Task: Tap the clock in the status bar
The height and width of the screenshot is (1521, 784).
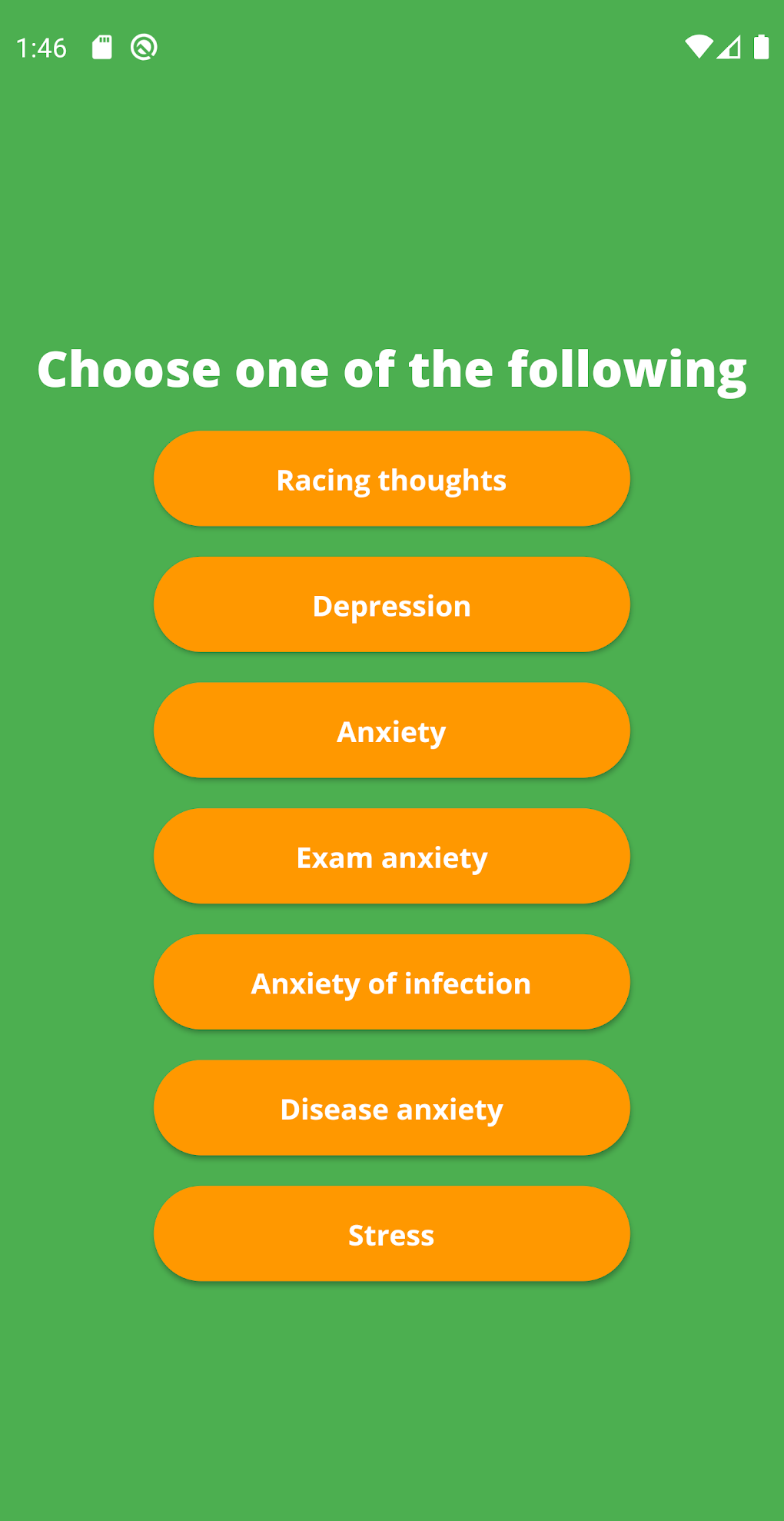Action: point(42,48)
